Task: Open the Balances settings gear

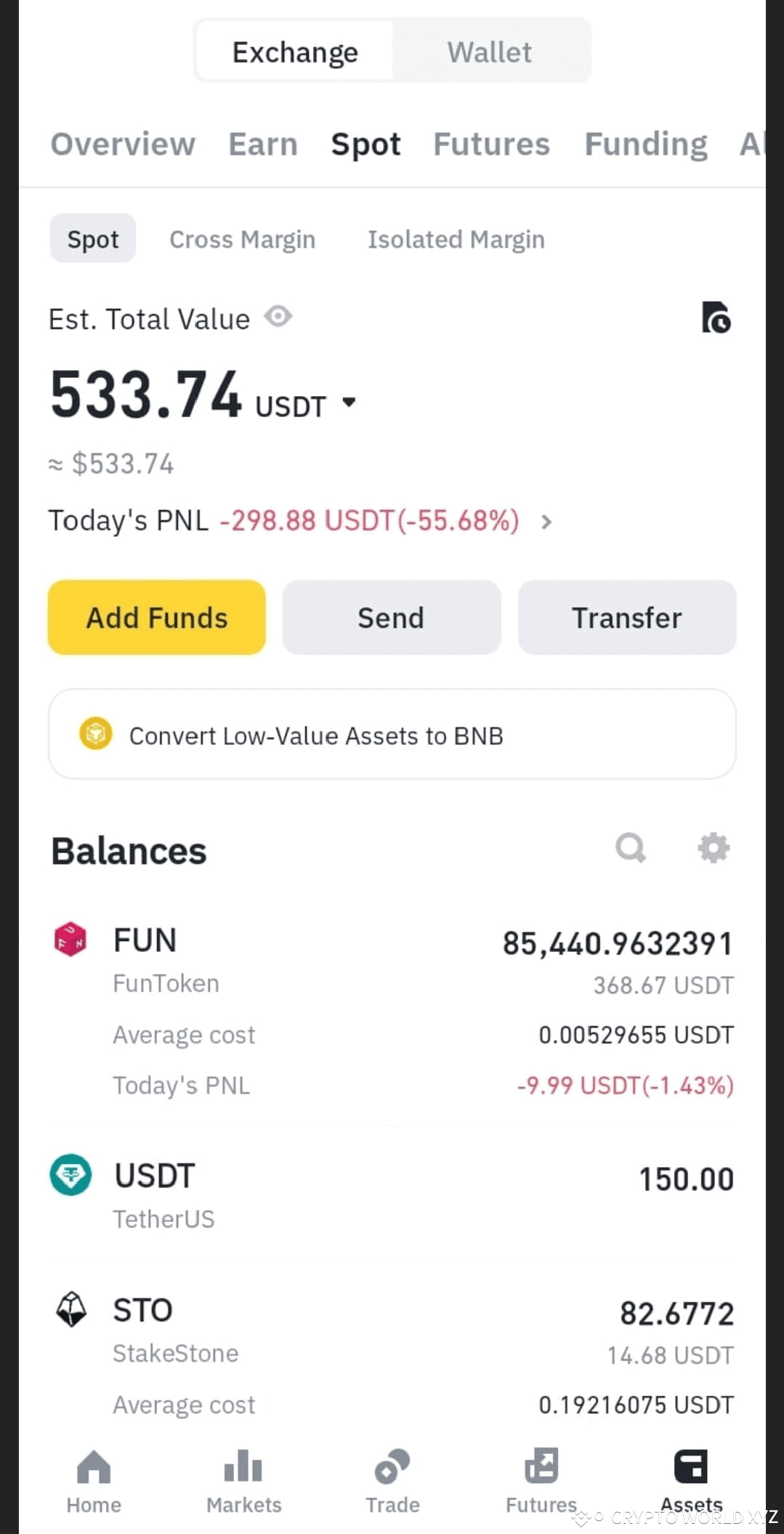Action: (713, 847)
